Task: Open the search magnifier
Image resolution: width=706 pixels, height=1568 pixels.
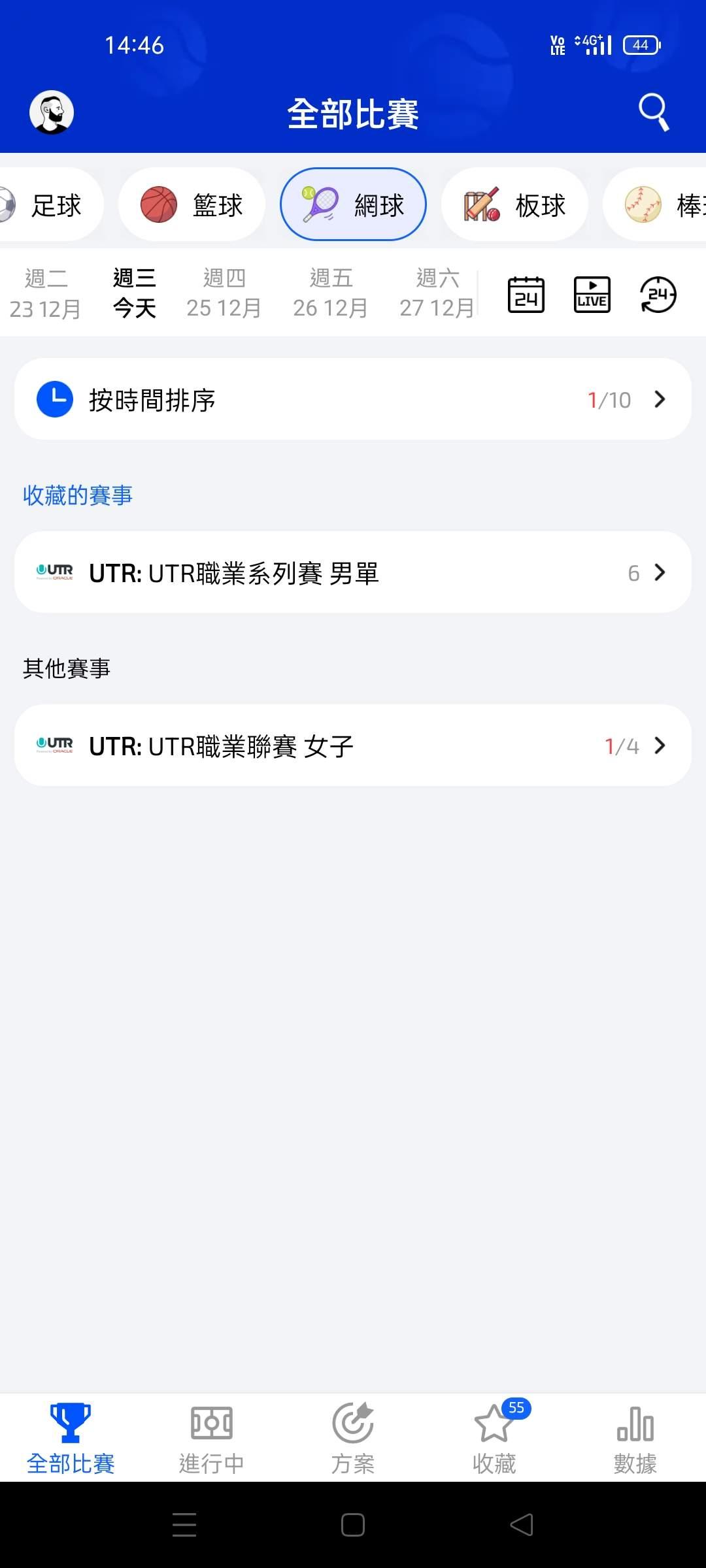Action: [x=653, y=112]
